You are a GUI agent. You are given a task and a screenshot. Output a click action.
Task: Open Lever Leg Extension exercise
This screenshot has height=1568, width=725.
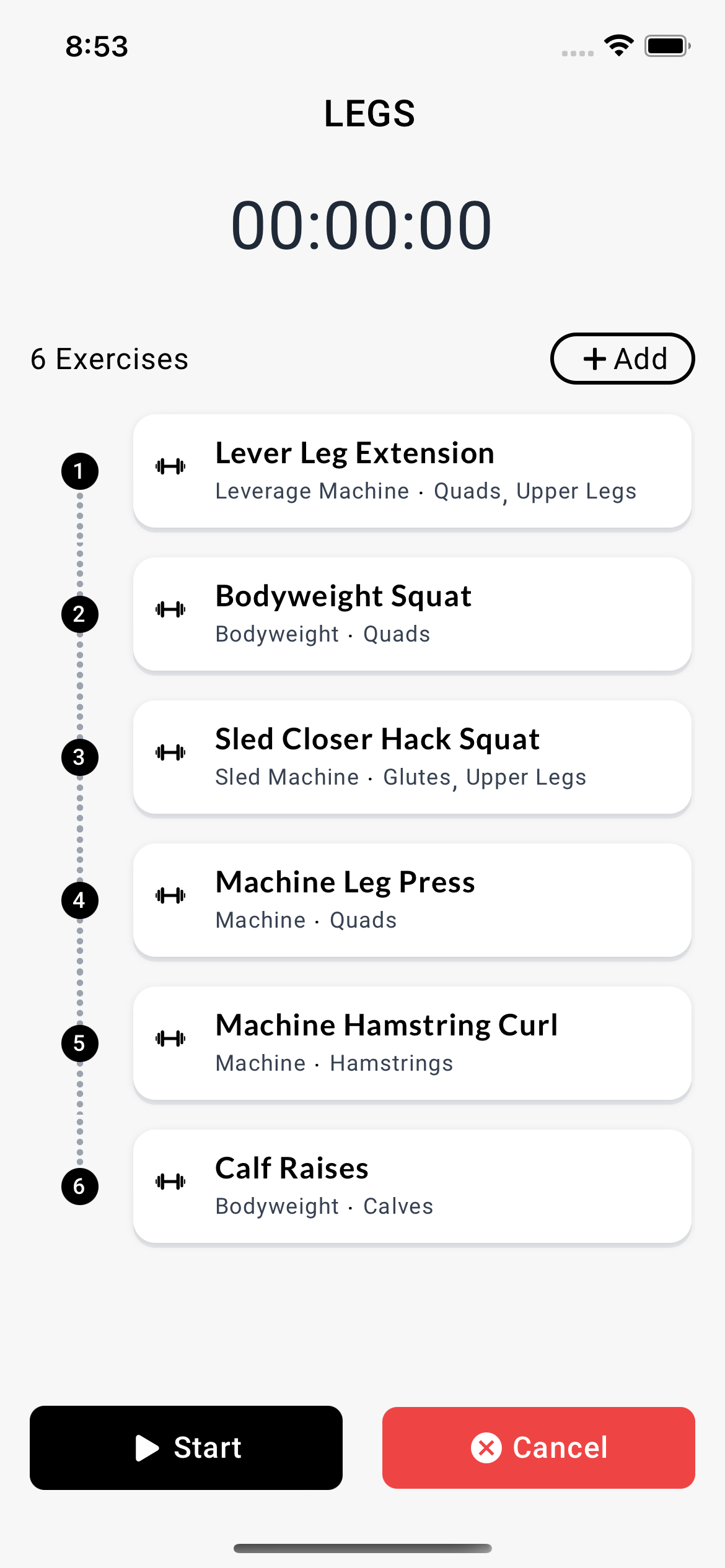412,471
